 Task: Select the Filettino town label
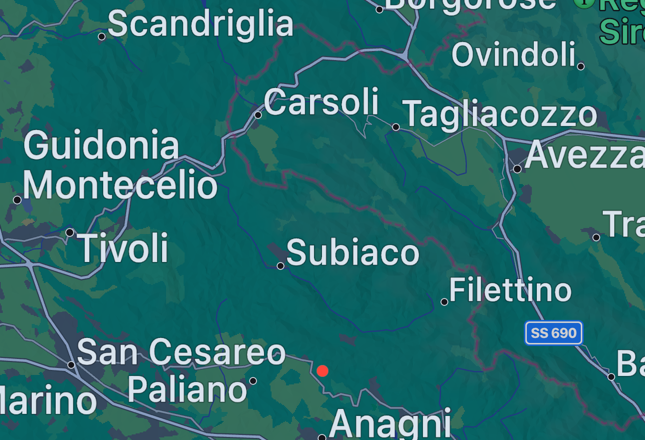(510, 290)
